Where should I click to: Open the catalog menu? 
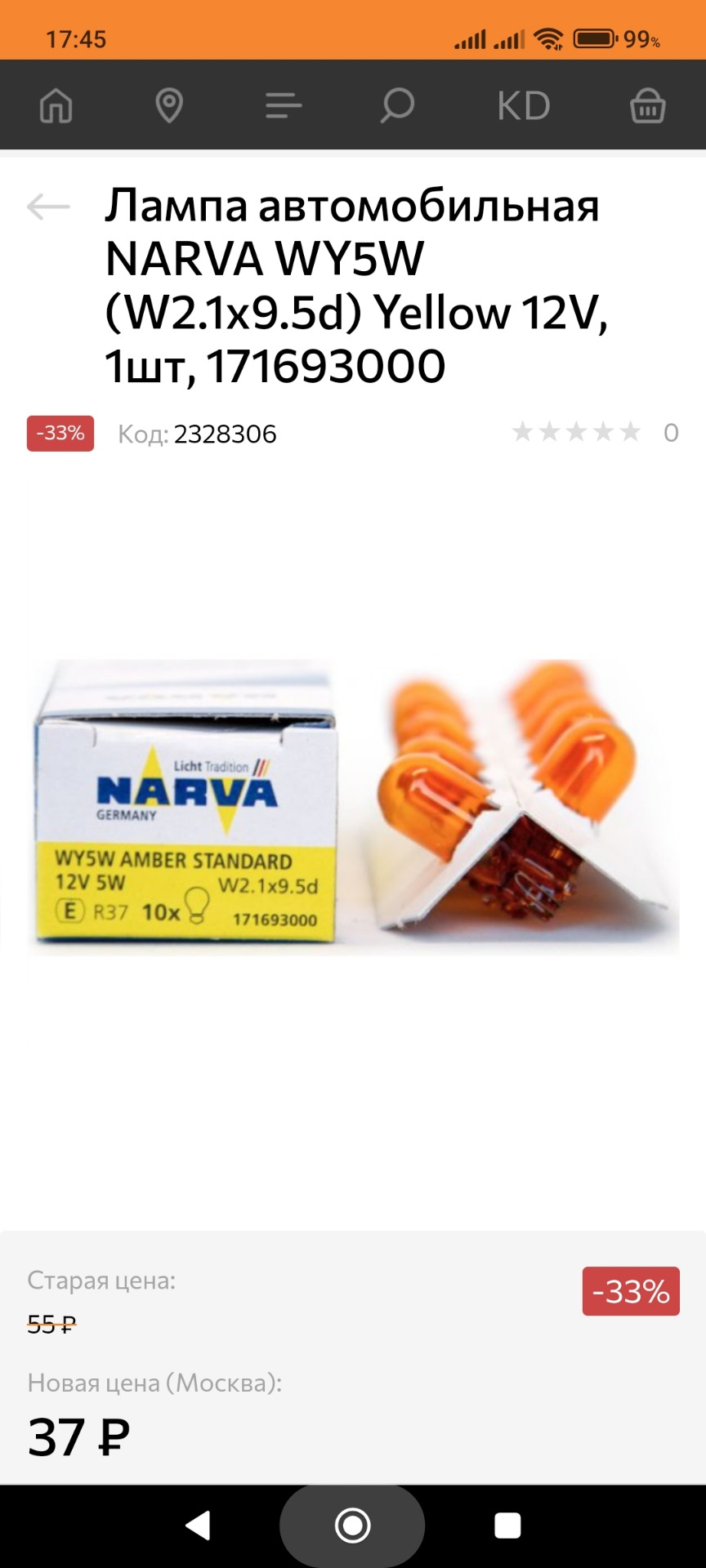pos(284,106)
